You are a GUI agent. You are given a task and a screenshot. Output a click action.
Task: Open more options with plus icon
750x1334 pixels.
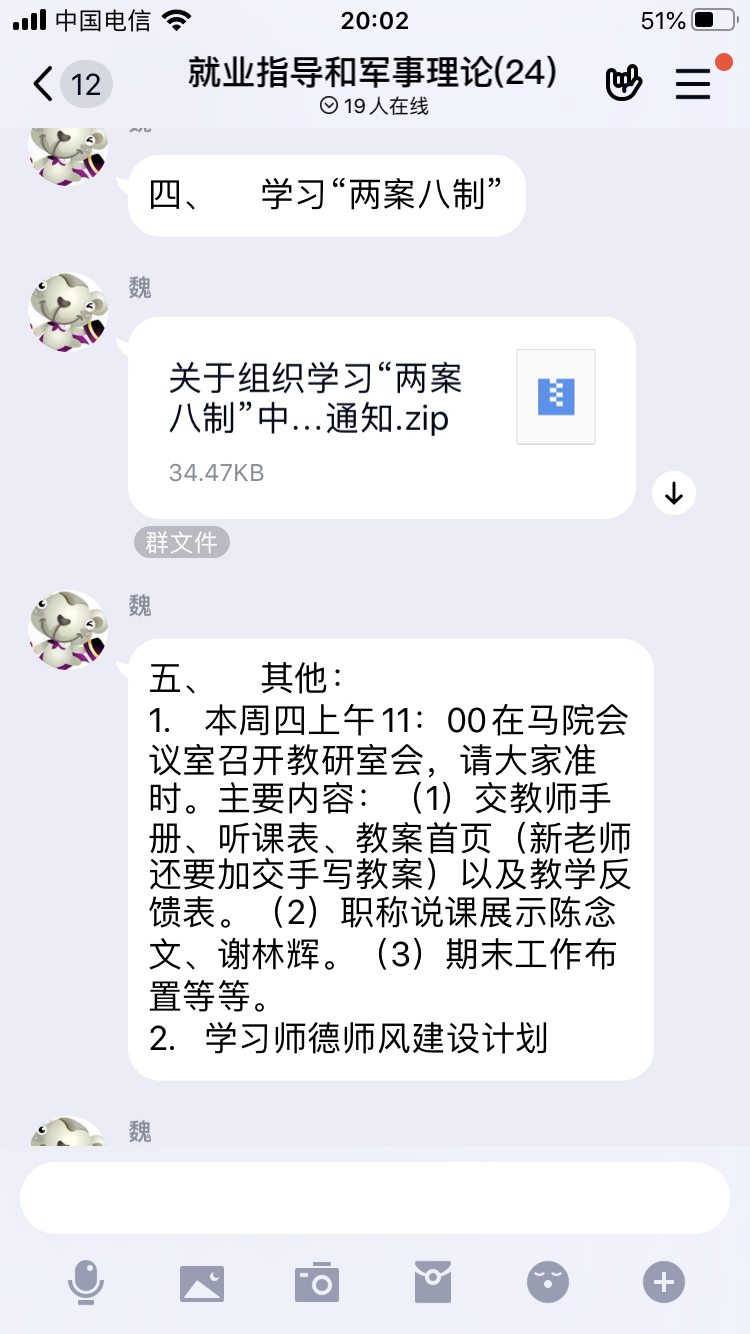tap(664, 1282)
